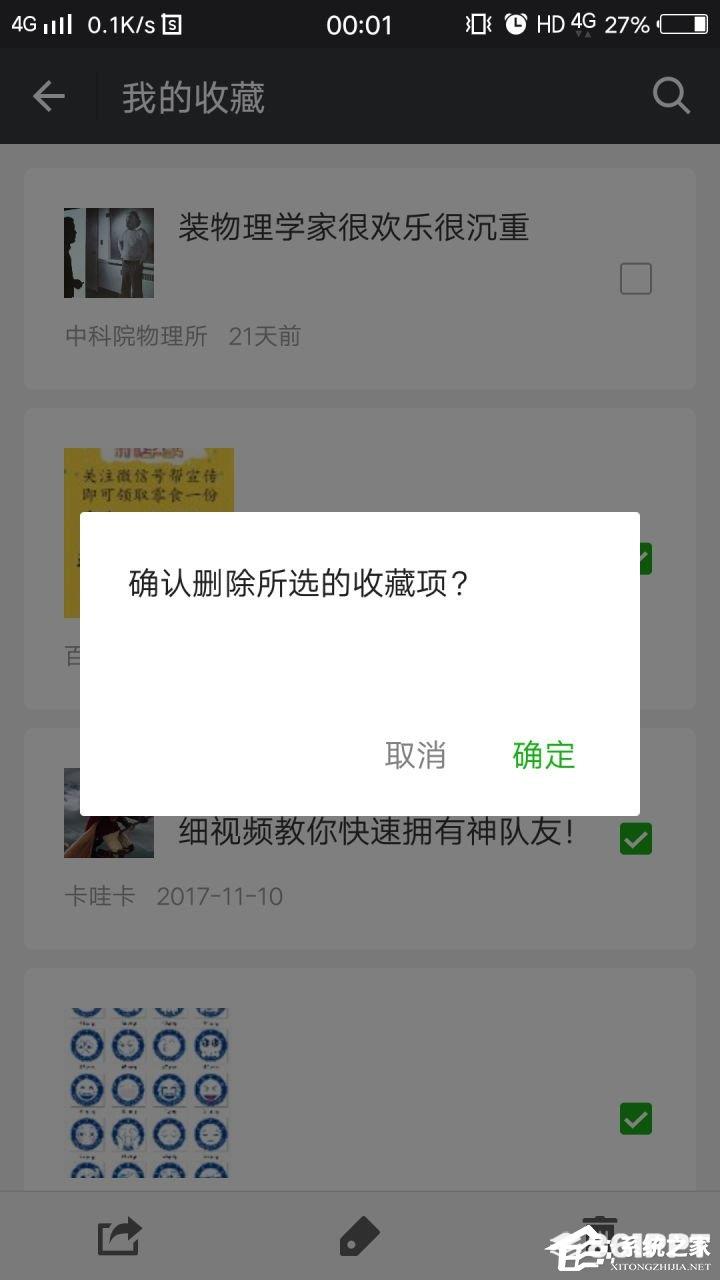
Task: Confirm deletion with 确定
Action: click(544, 755)
